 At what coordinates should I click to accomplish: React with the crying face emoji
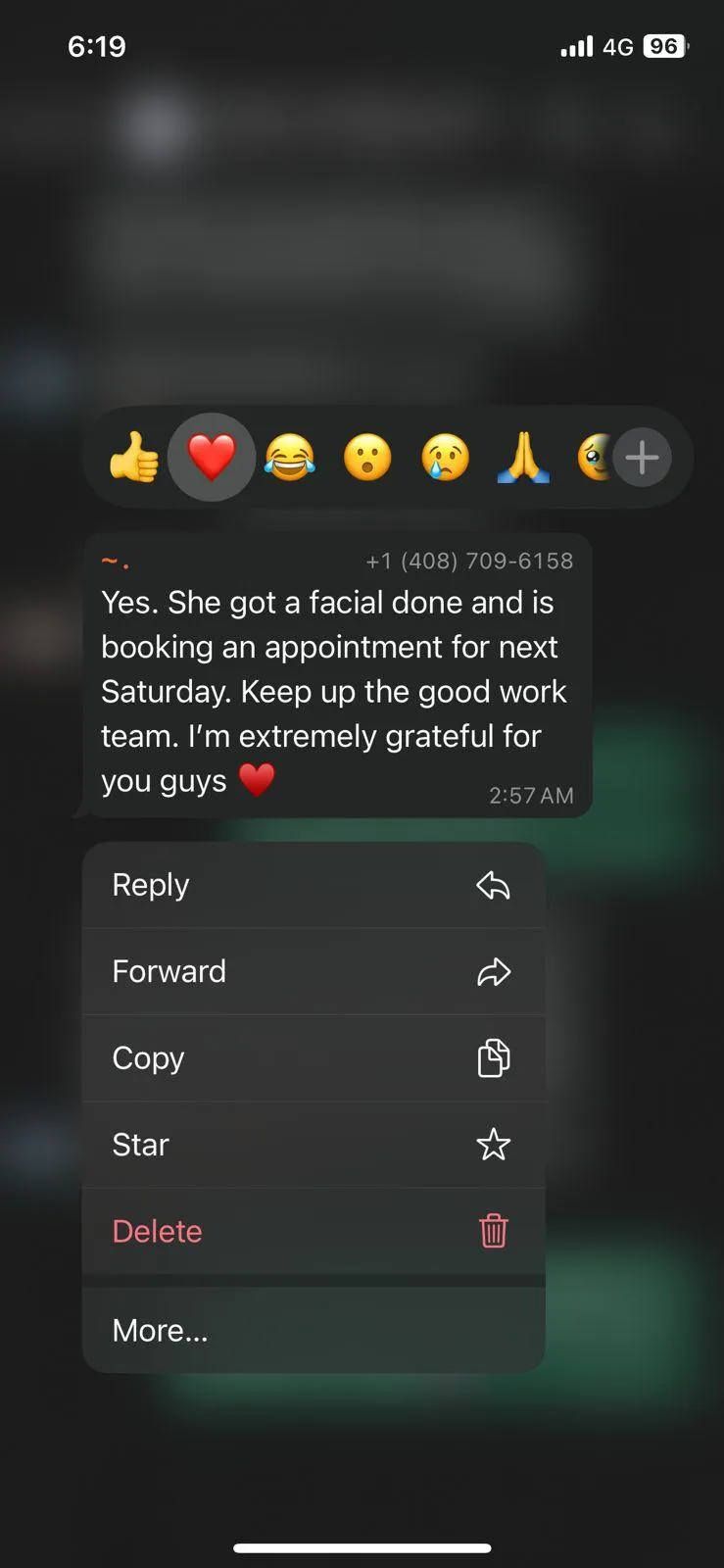click(446, 458)
